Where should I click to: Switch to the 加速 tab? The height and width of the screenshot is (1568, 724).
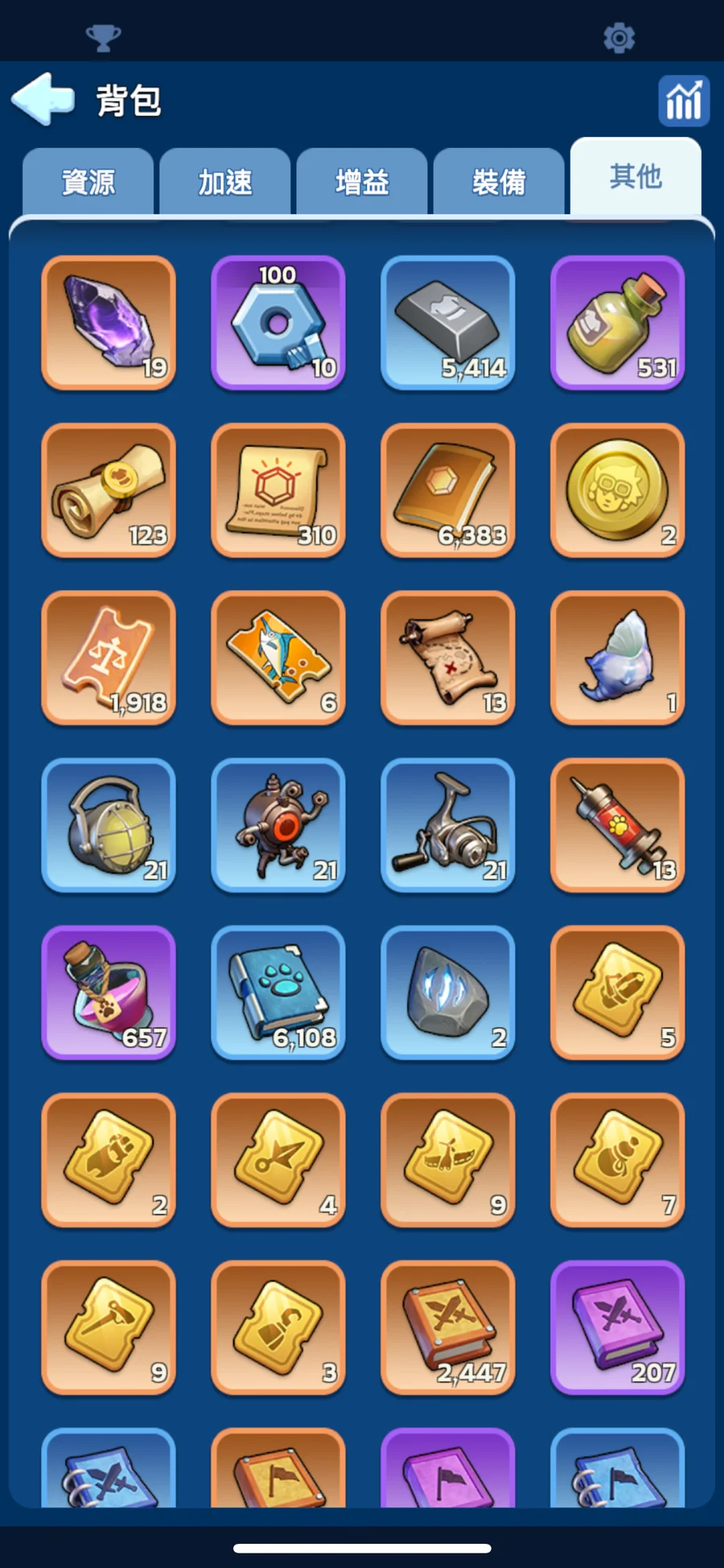[225, 182]
